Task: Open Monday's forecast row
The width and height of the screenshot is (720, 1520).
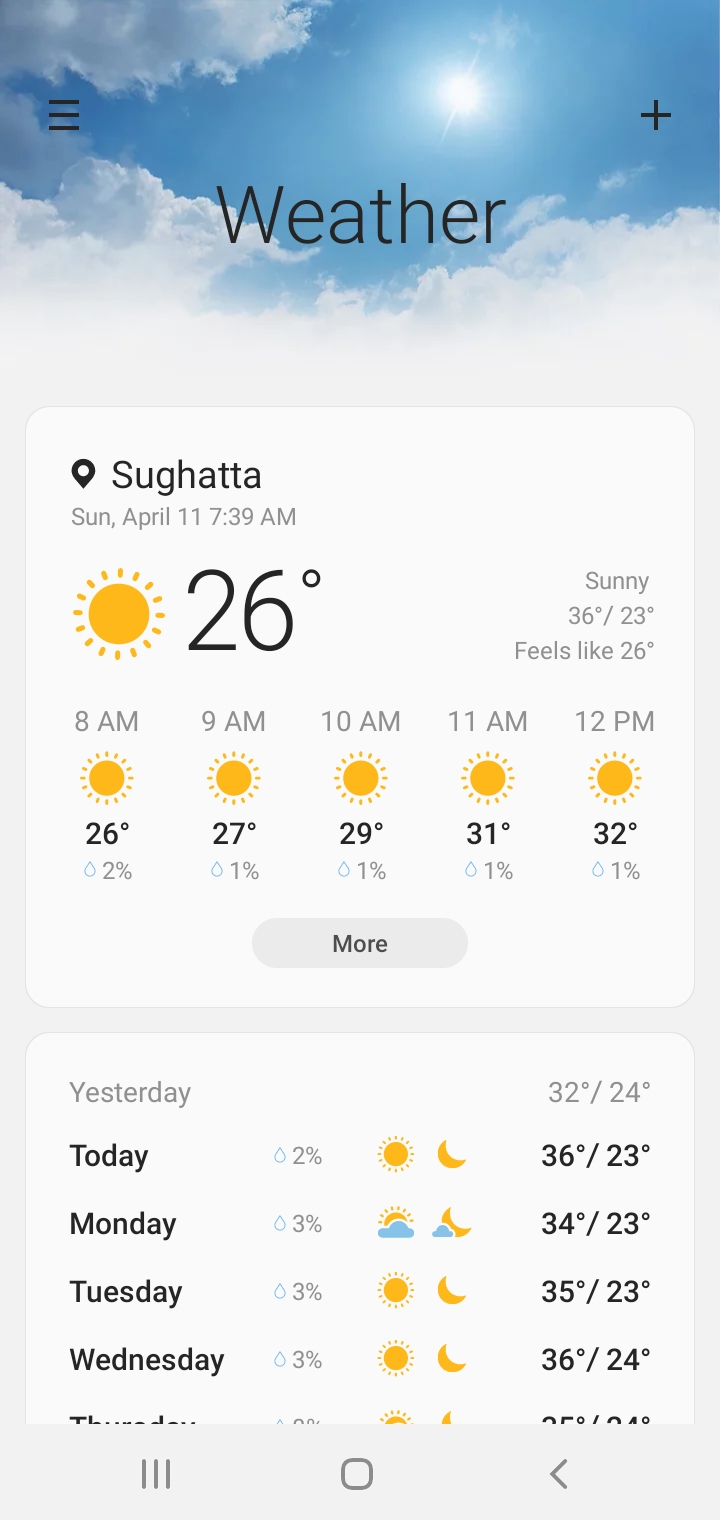Action: coord(360,1223)
